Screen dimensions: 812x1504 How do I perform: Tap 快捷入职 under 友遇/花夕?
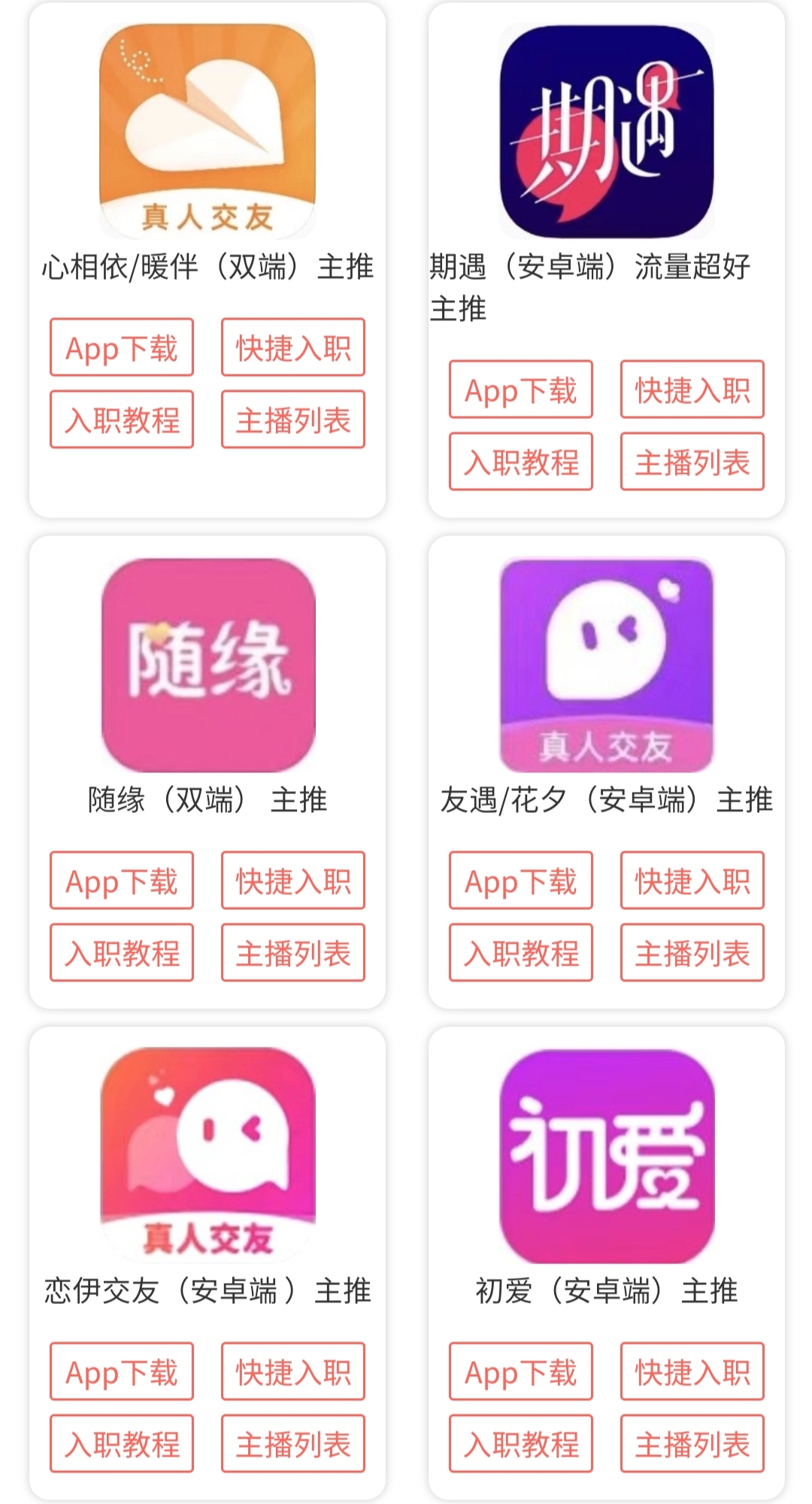(692, 881)
